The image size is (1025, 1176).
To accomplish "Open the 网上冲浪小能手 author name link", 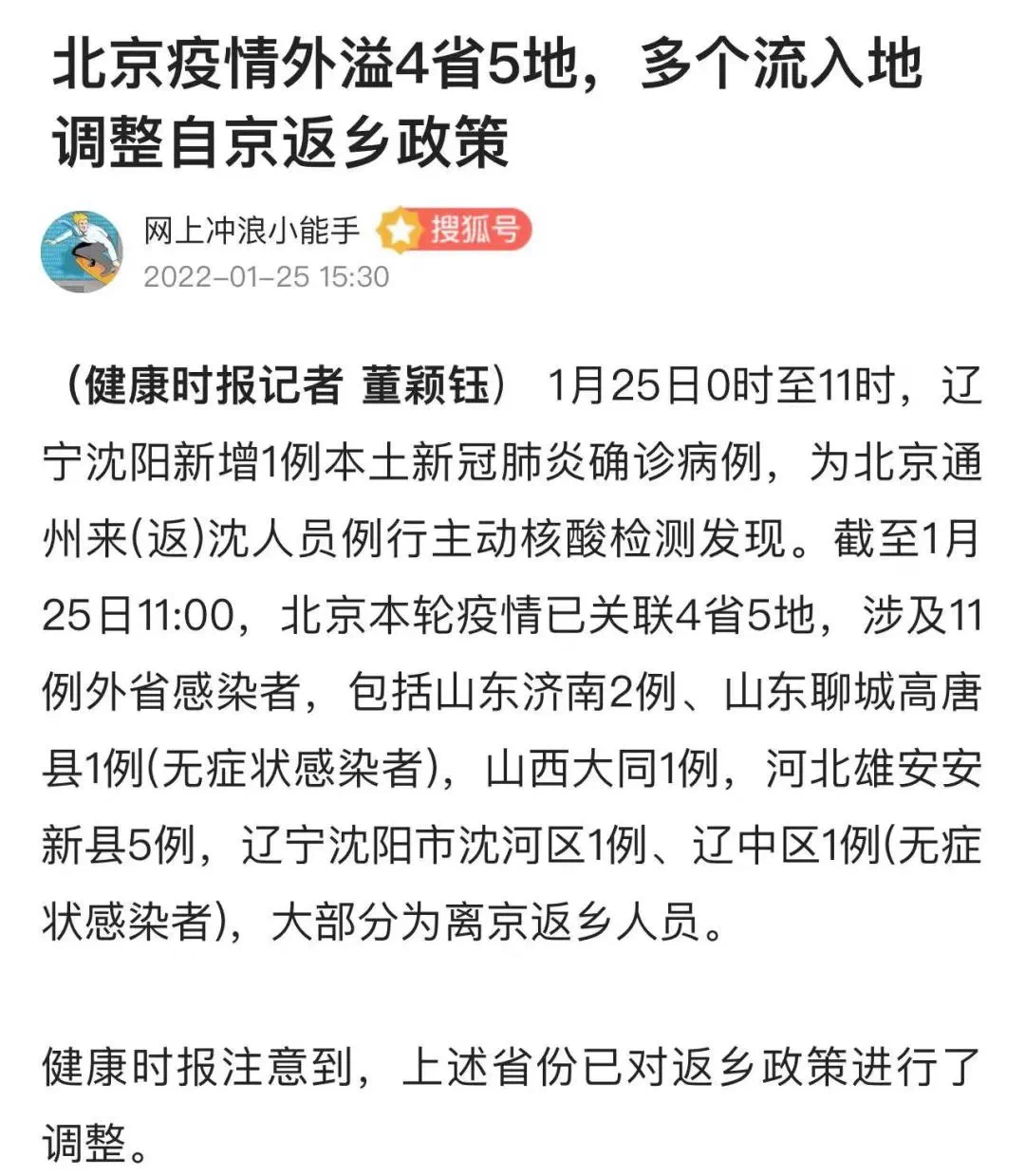I will pyautogui.click(x=252, y=231).
